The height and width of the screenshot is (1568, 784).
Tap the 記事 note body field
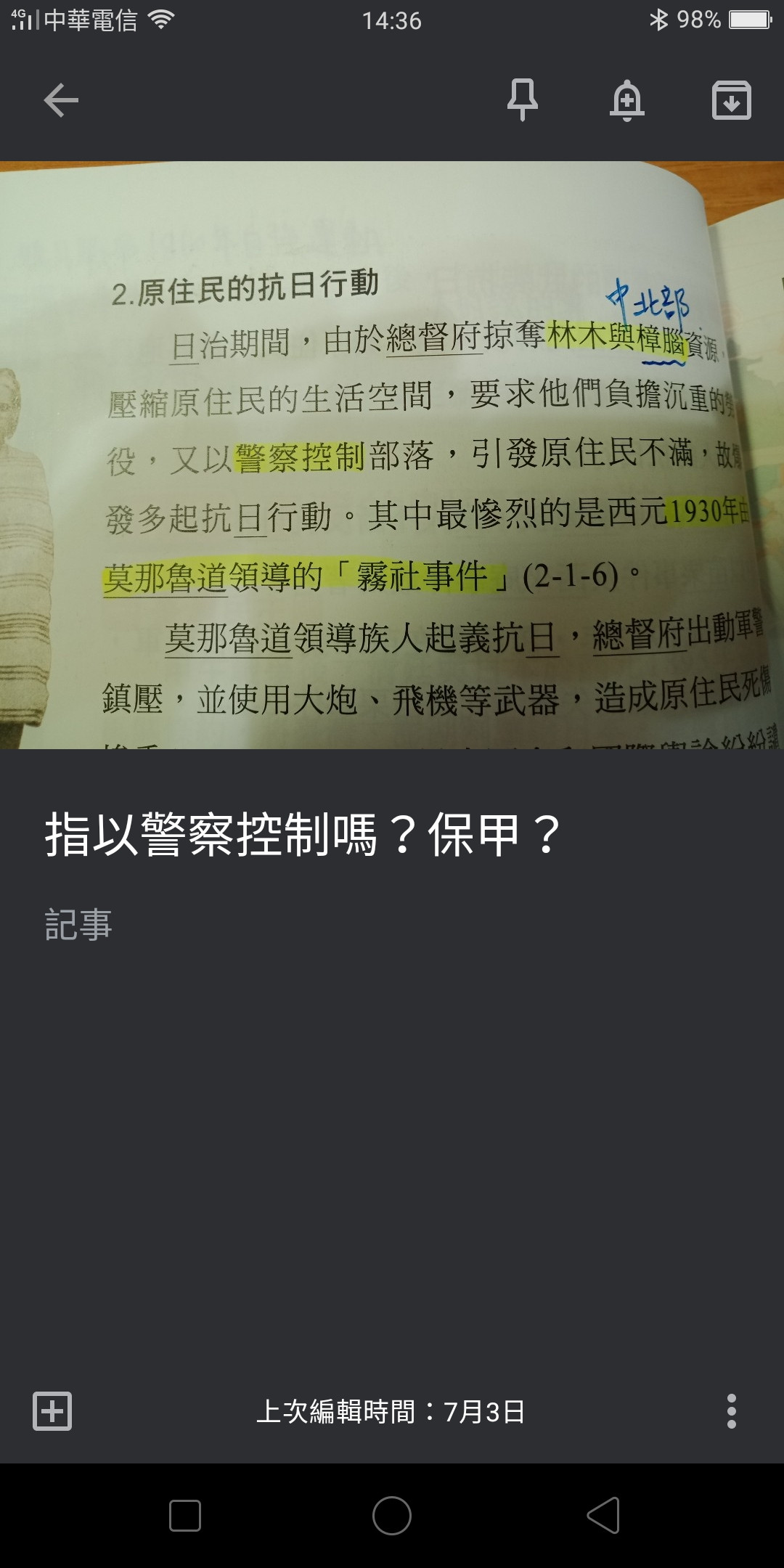tap(78, 926)
